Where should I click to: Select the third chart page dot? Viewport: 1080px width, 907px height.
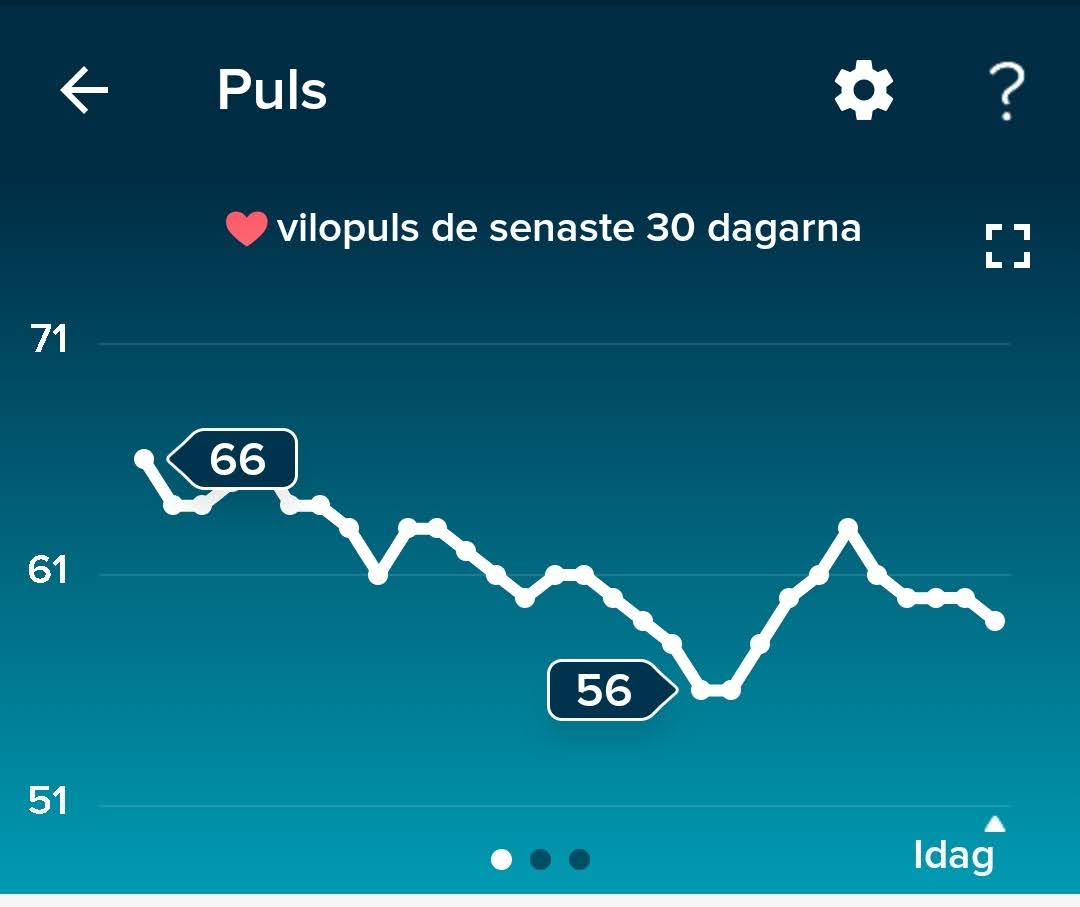click(579, 859)
